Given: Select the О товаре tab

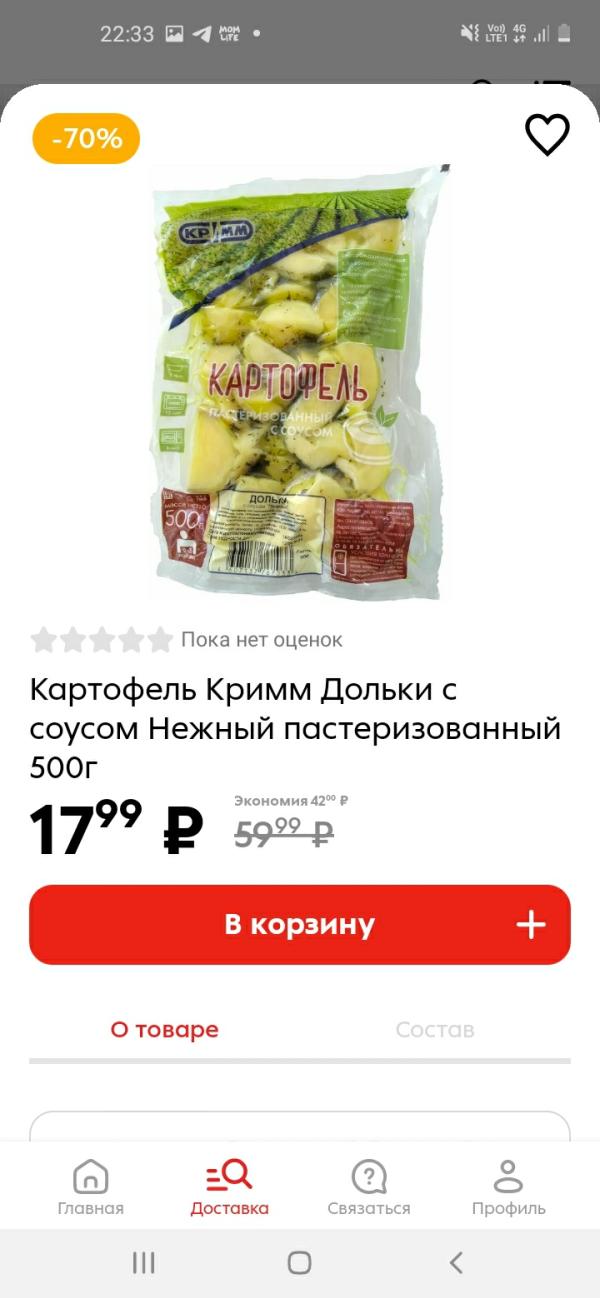Looking at the screenshot, I should 164,1029.
